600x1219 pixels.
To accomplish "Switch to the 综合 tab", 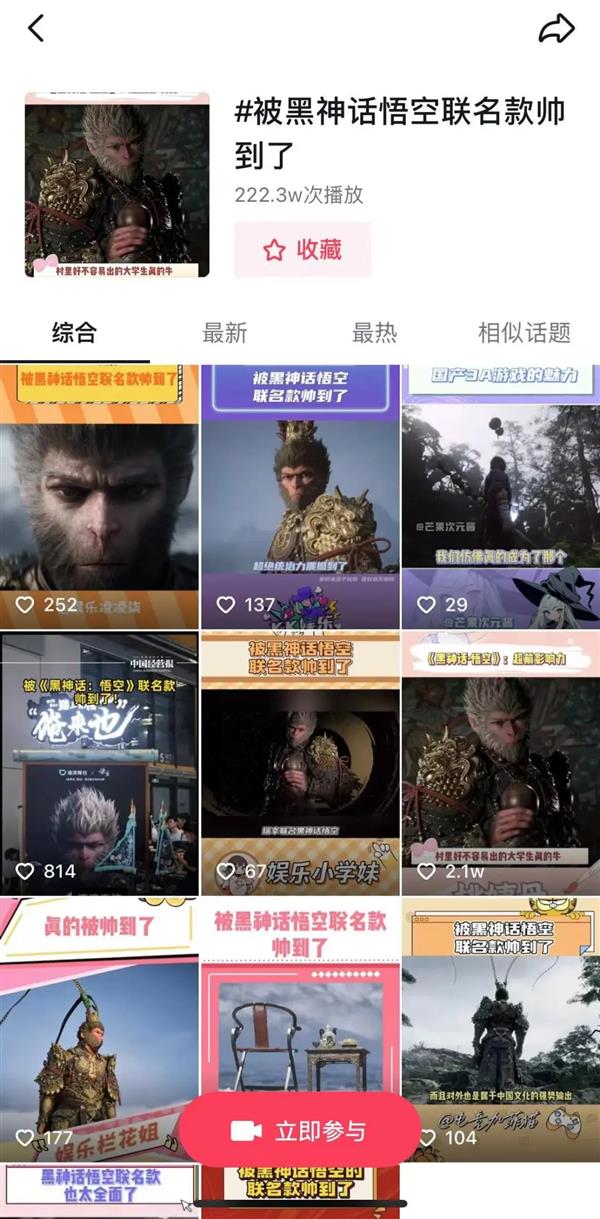I will (74, 333).
